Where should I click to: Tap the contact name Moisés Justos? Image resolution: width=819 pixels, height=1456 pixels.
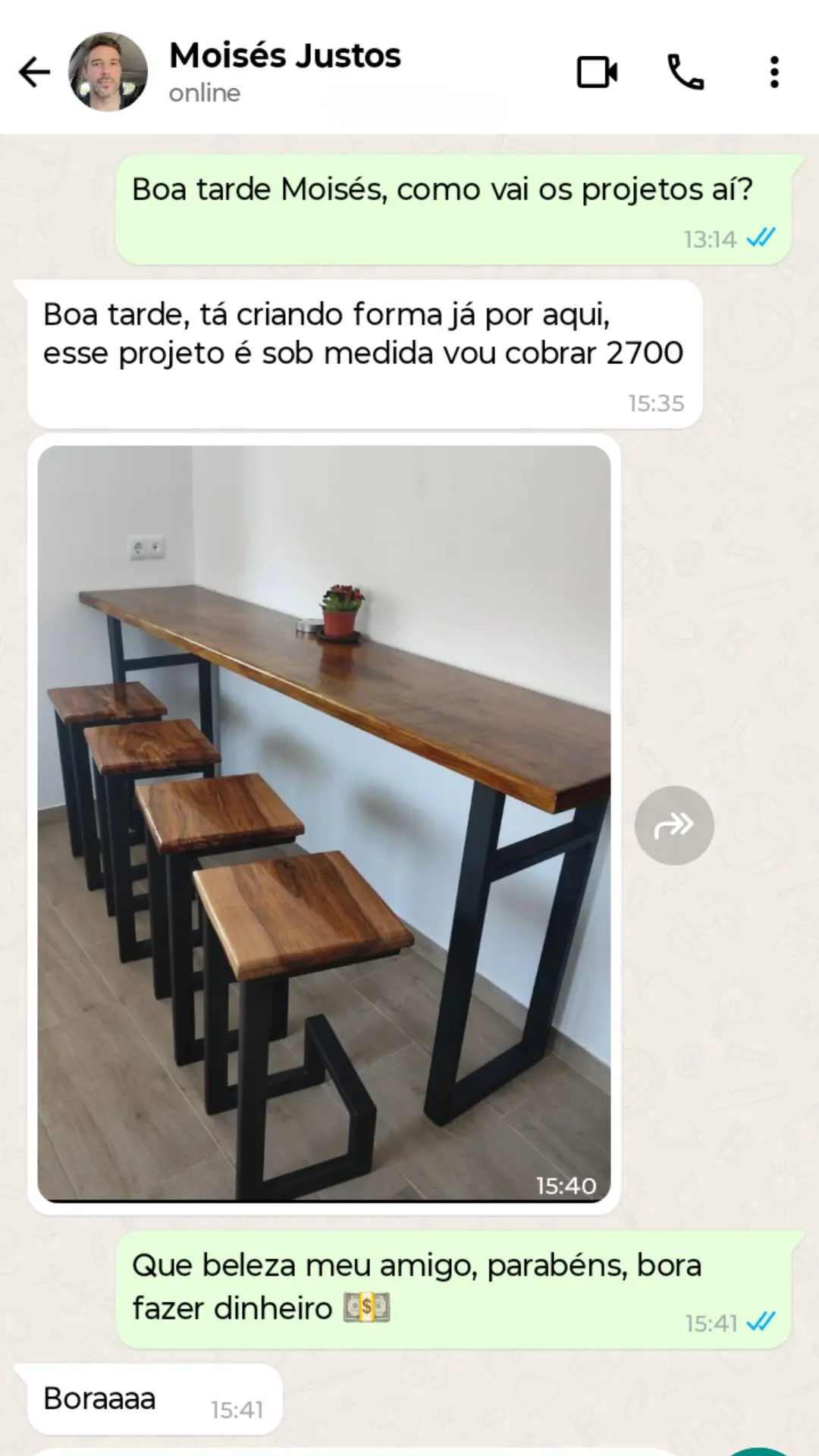click(x=284, y=55)
